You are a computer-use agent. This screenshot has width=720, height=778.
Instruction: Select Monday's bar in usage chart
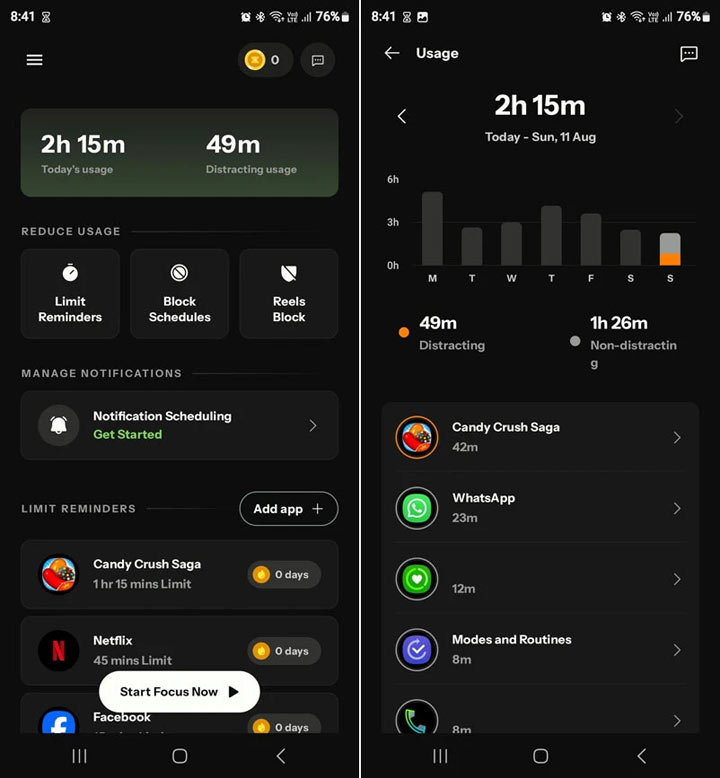pyautogui.click(x=432, y=229)
